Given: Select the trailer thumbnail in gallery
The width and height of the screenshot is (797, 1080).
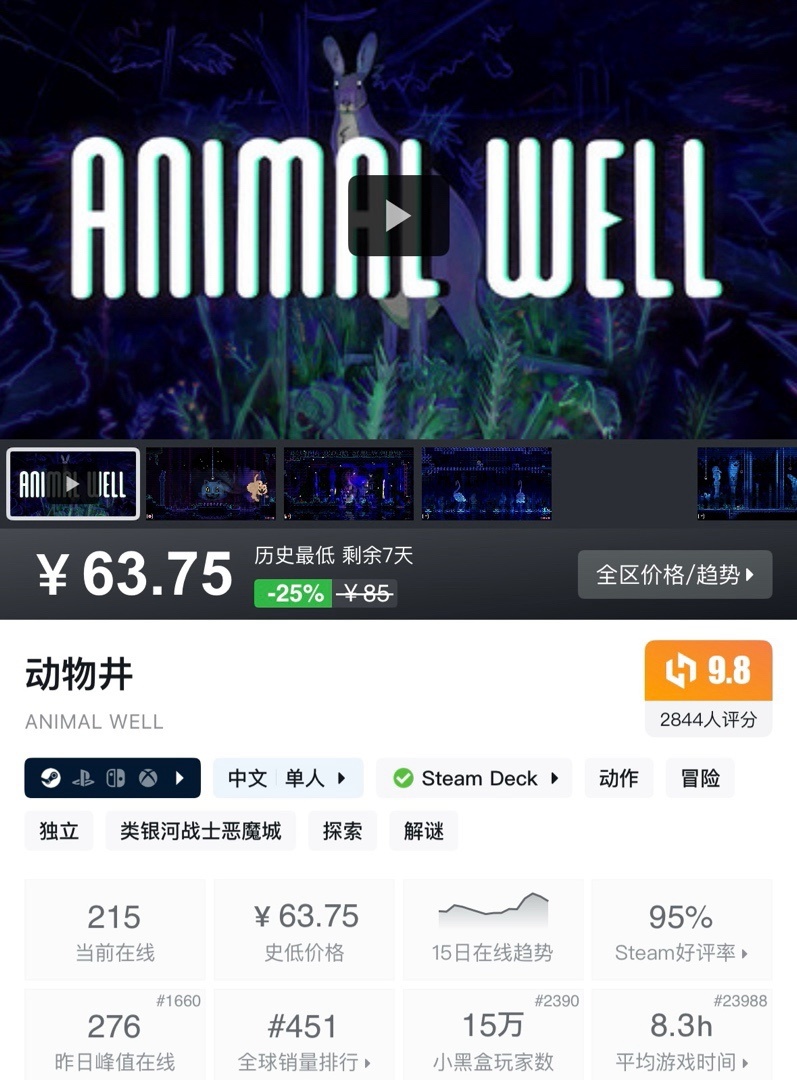Looking at the screenshot, I should click(73, 484).
